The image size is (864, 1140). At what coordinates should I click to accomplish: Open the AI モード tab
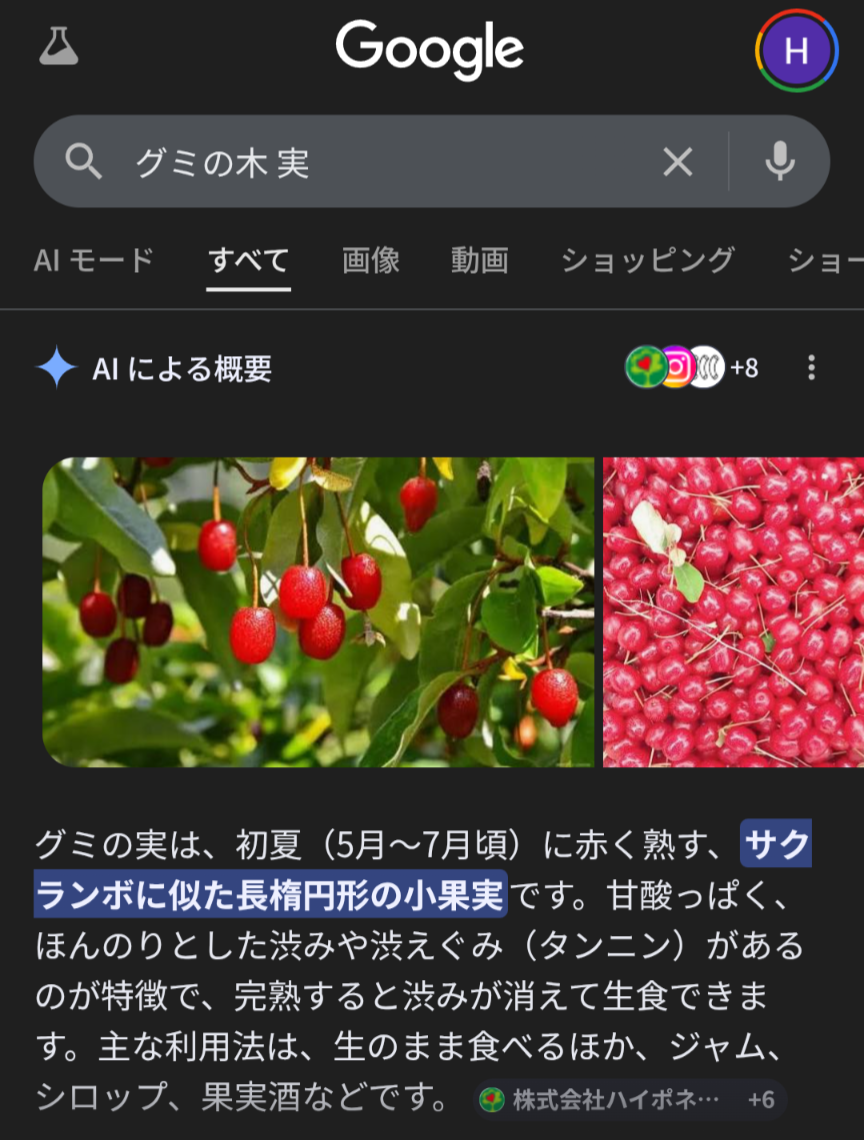tap(93, 259)
